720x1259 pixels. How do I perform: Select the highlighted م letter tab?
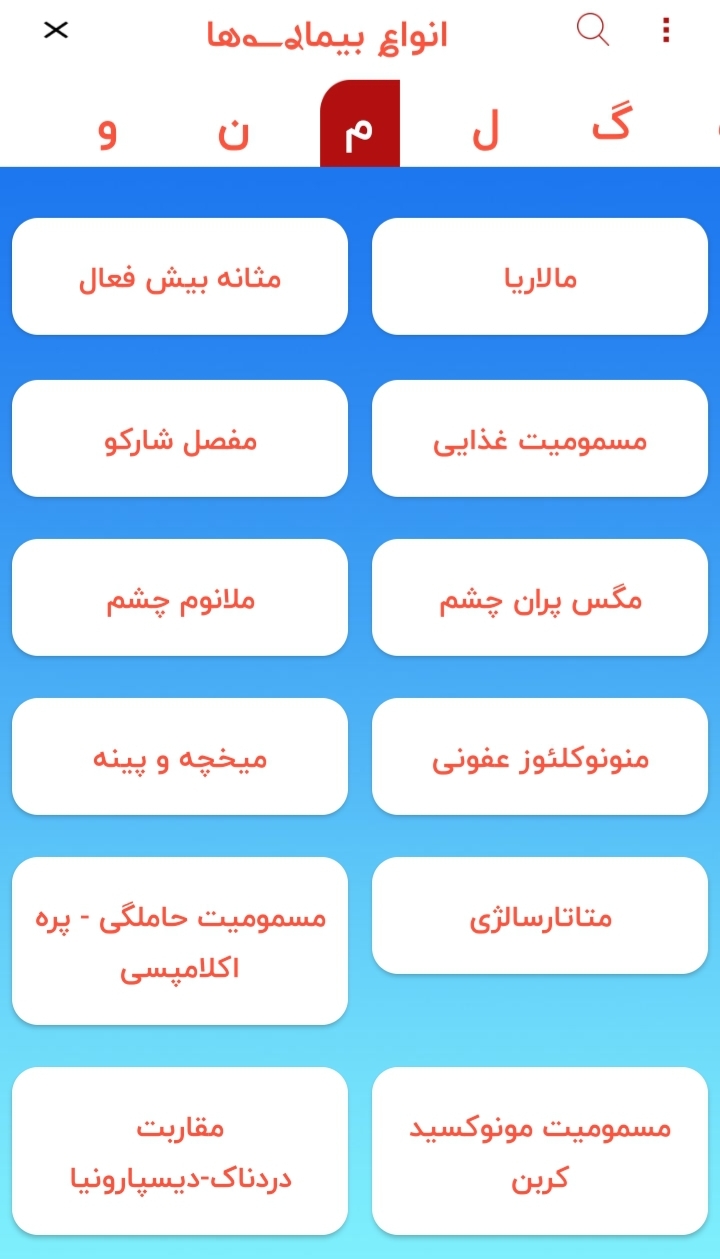tap(359, 125)
